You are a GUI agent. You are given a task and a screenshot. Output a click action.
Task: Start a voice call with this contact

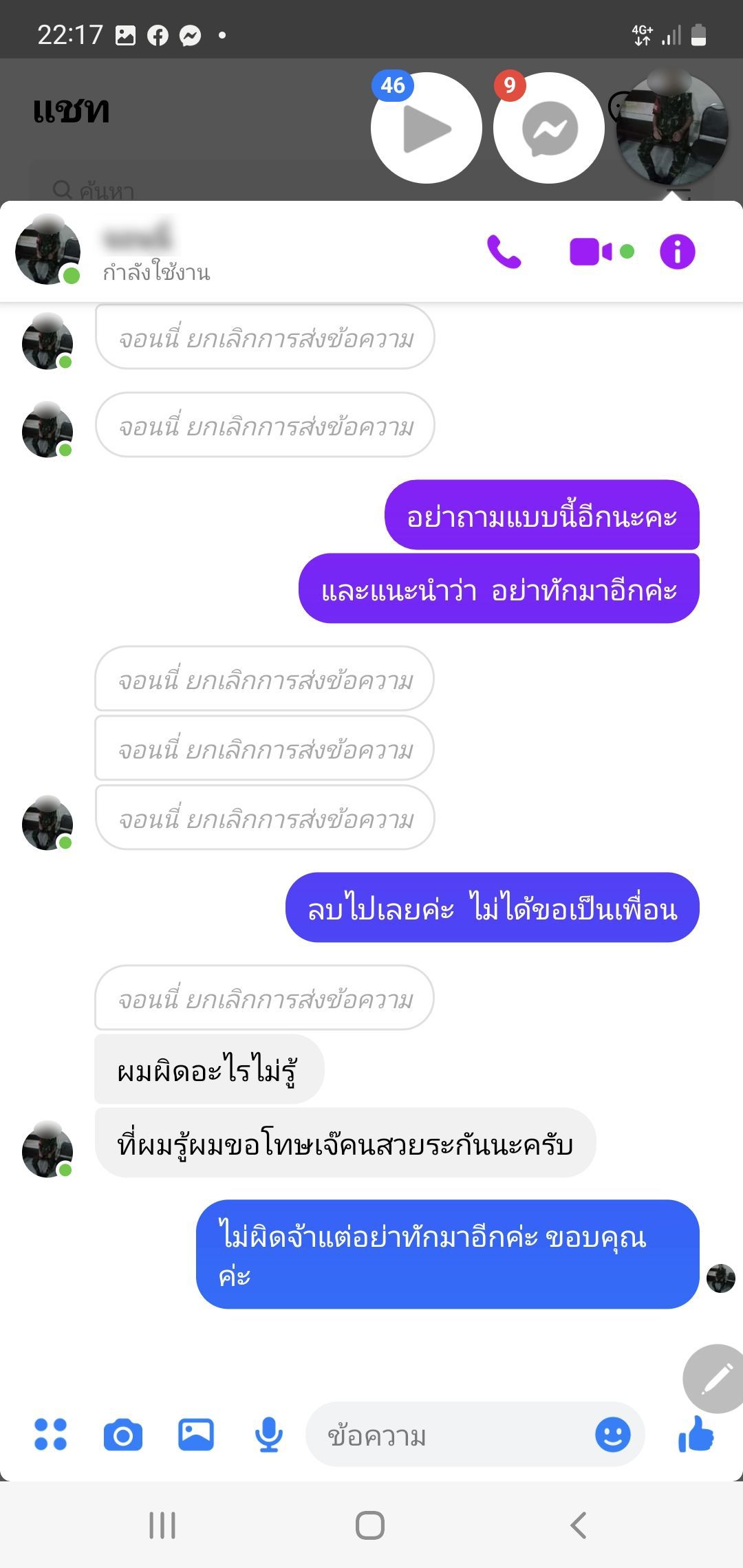click(x=504, y=252)
